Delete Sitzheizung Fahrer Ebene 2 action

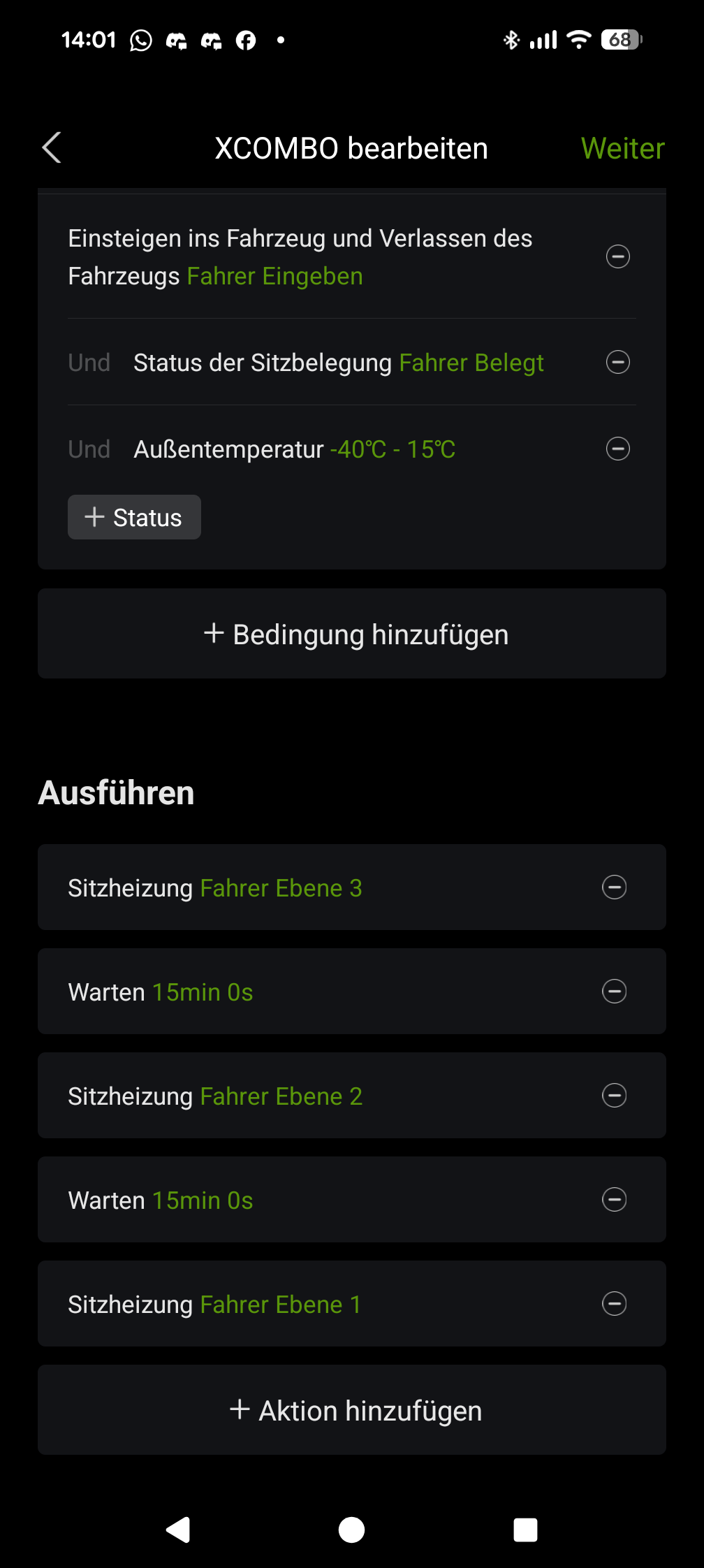click(614, 1096)
